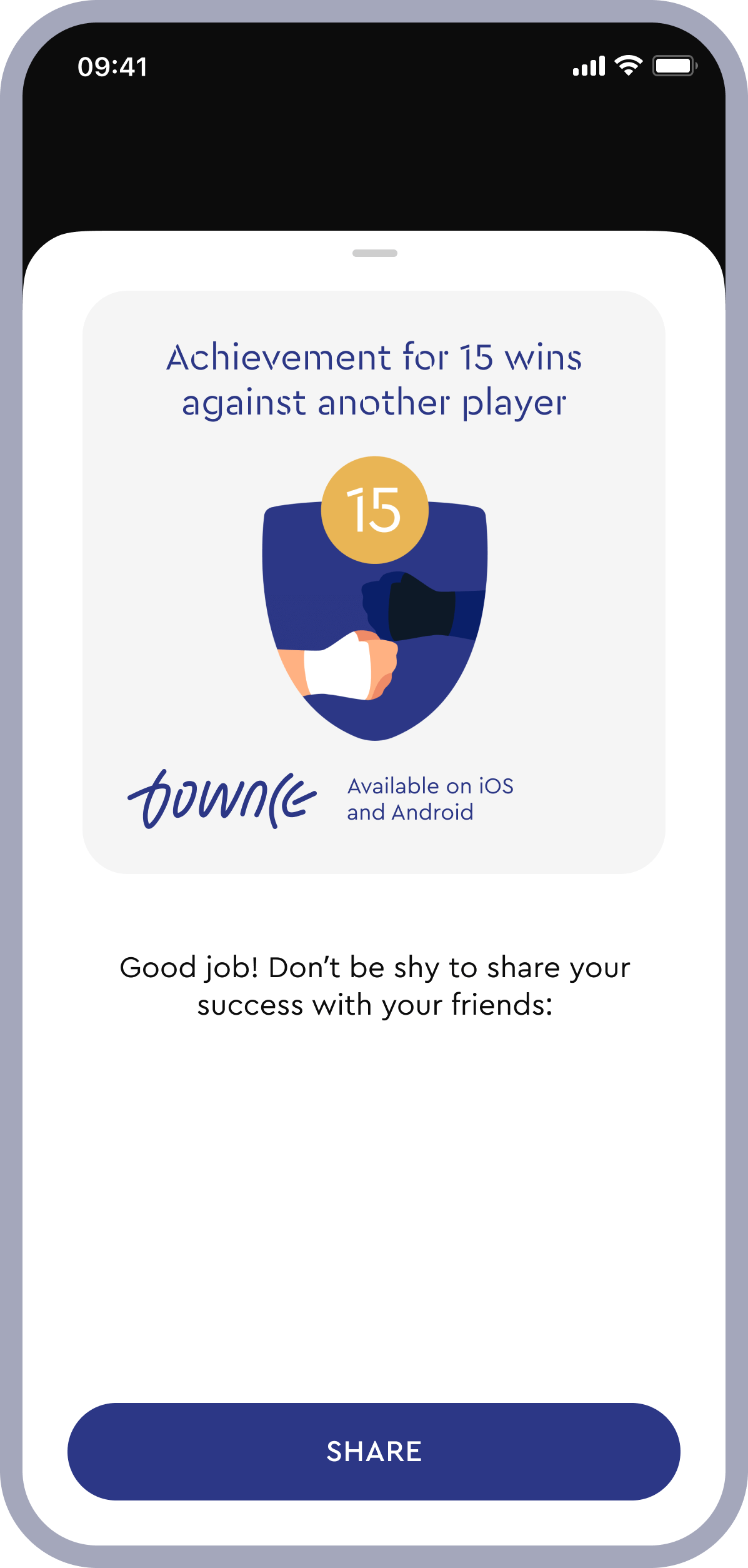Tap the bottom sheet drag handle

tap(374, 253)
